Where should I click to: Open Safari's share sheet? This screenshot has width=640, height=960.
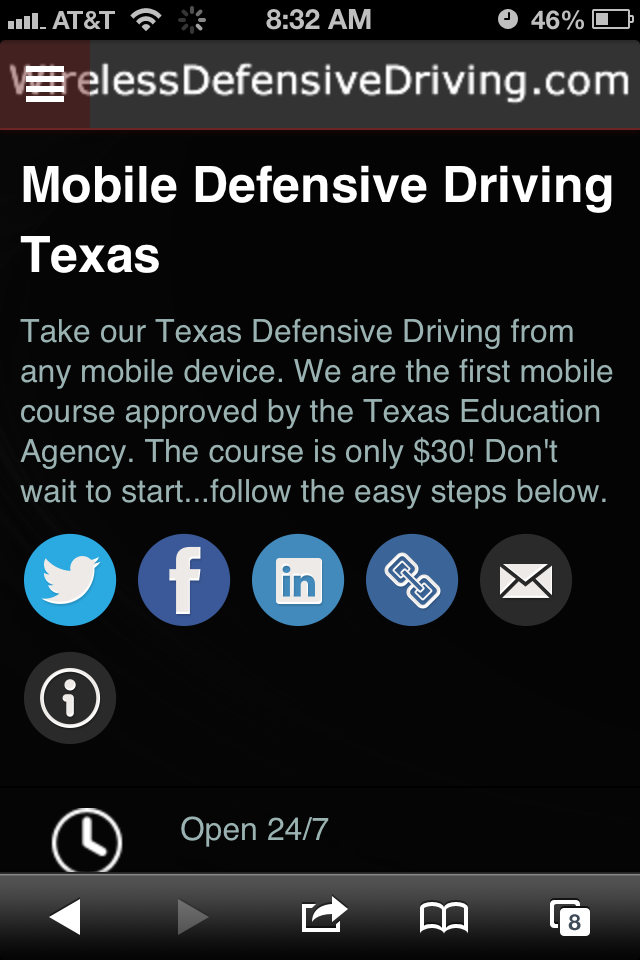323,916
